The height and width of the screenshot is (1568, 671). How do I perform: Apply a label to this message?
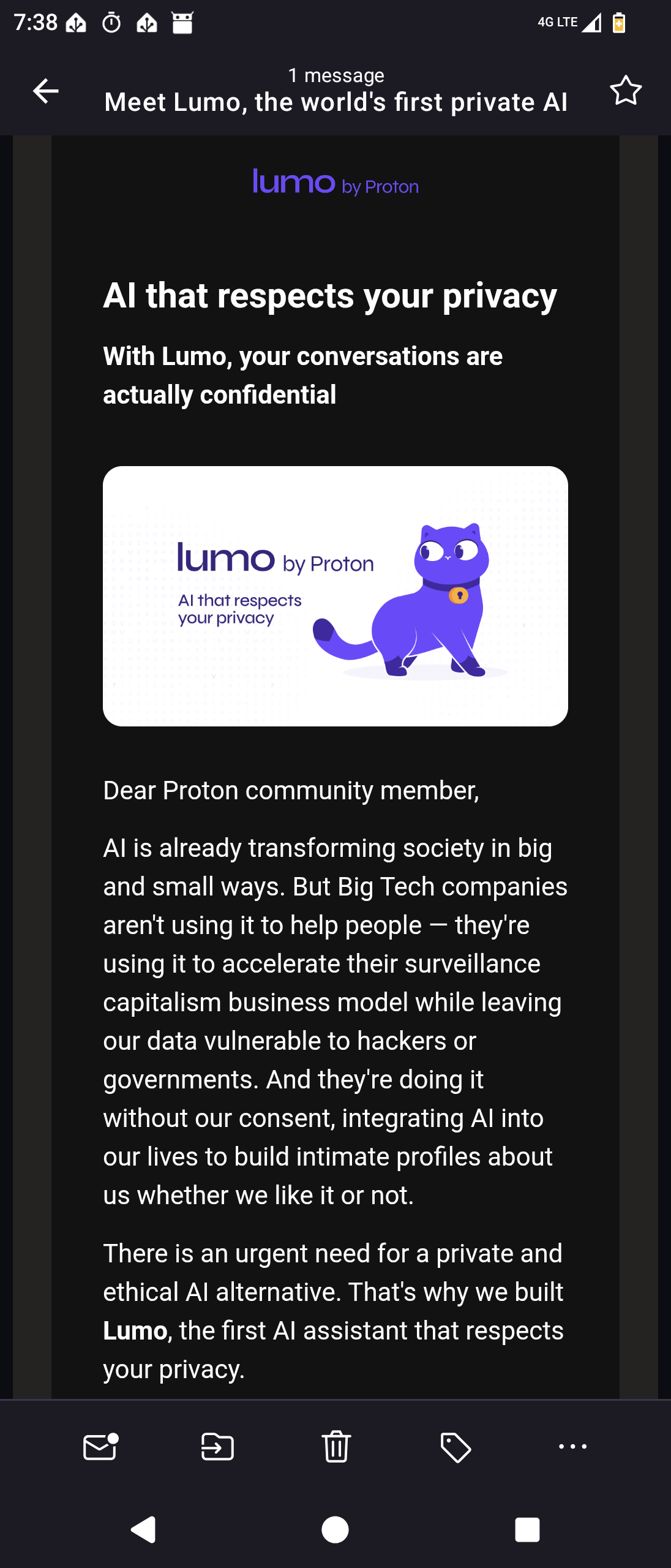(x=455, y=1447)
